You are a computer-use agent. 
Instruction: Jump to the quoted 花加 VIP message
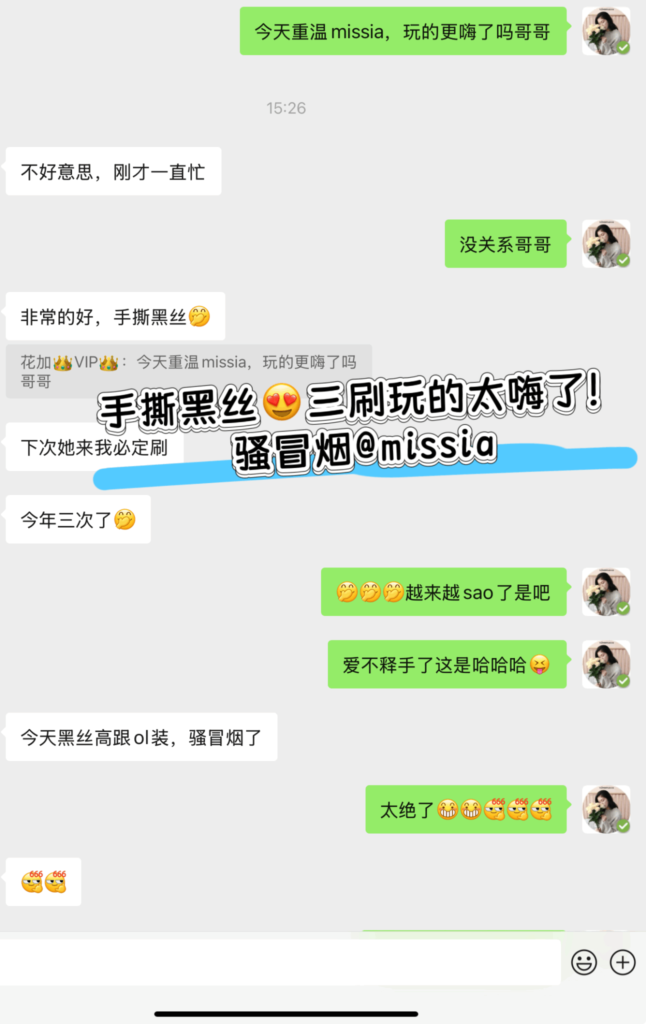tap(188, 372)
